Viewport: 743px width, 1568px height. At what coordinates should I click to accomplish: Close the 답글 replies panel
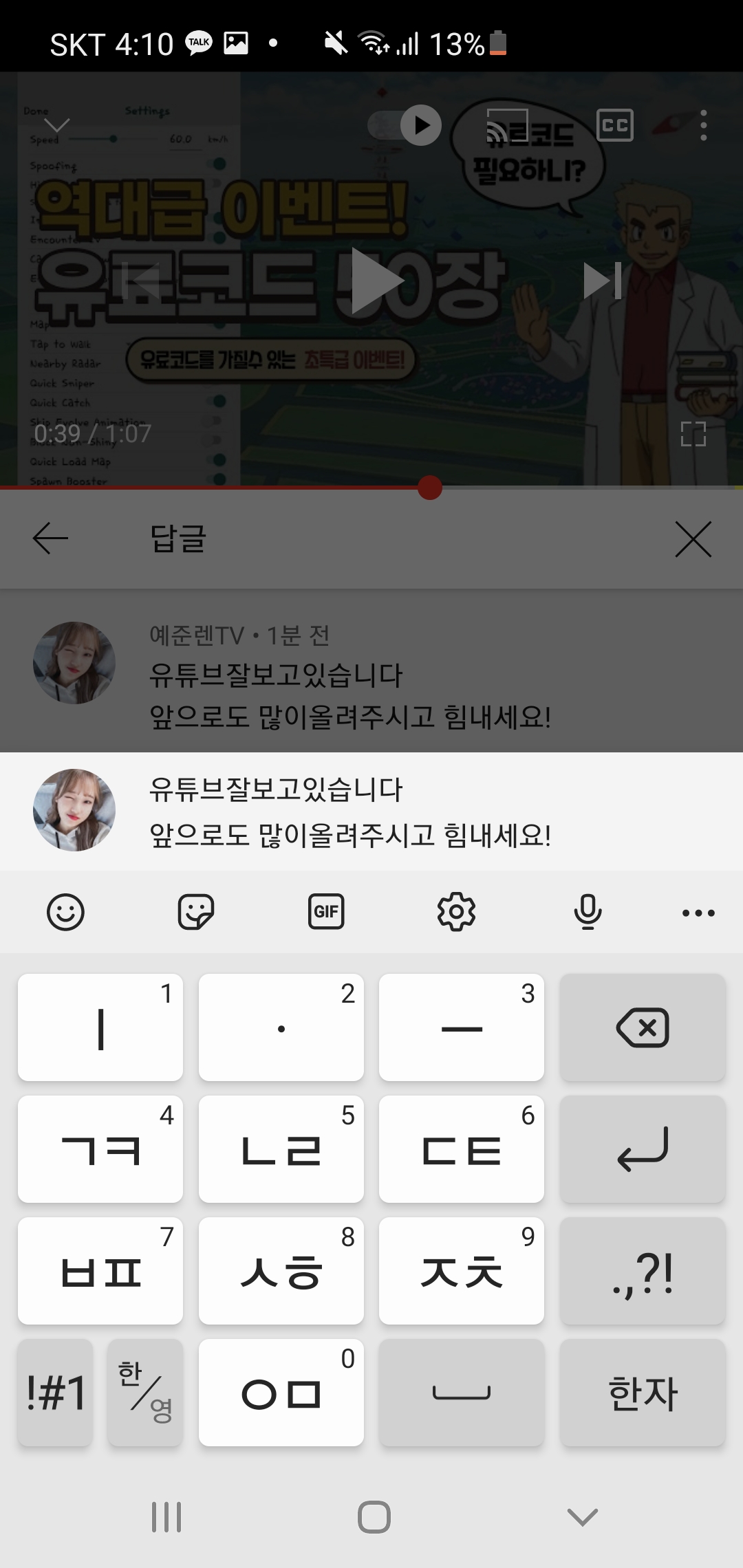[693, 538]
